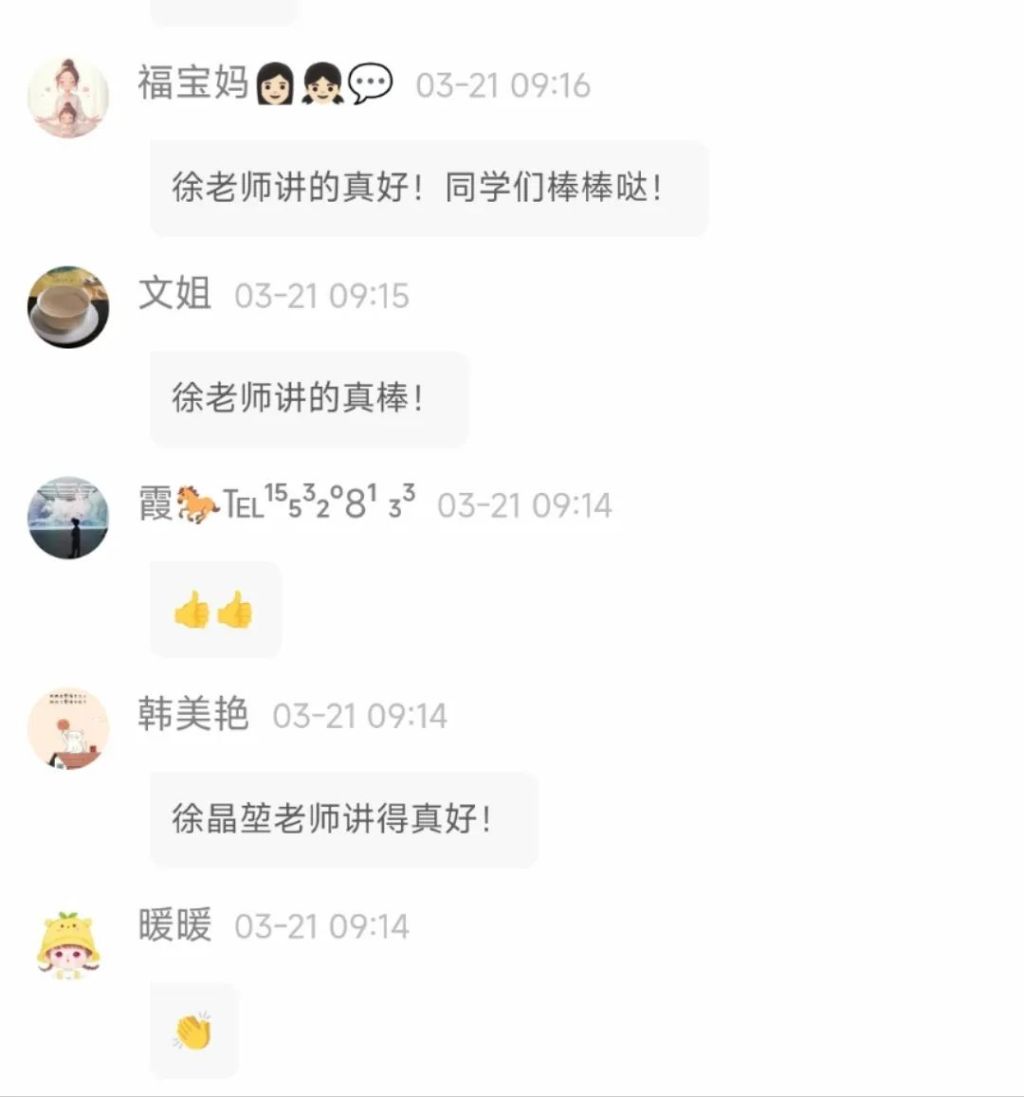View 暖暖's profile avatar
This screenshot has height=1097, width=1024.
[x=68, y=942]
